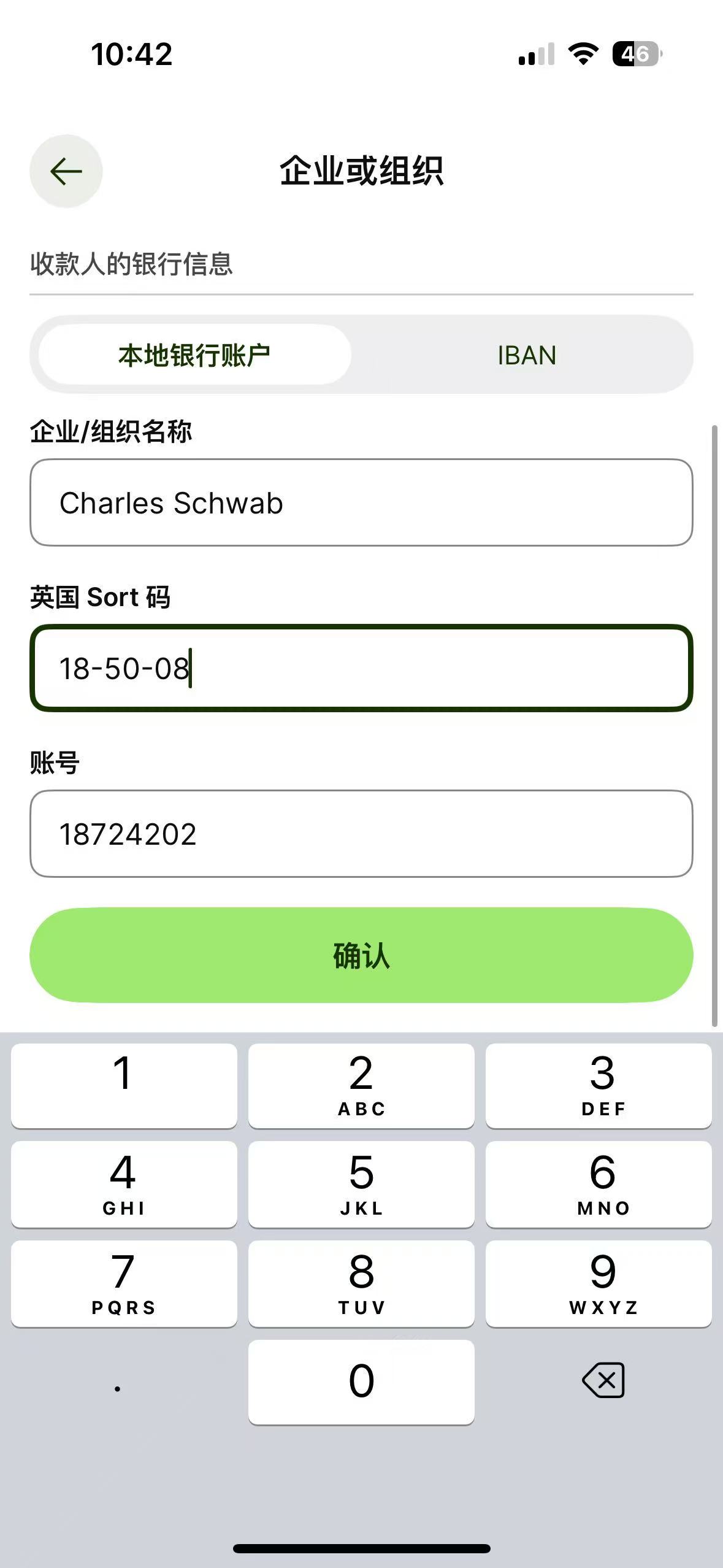Select the 本地银行账户 tab

[194, 355]
